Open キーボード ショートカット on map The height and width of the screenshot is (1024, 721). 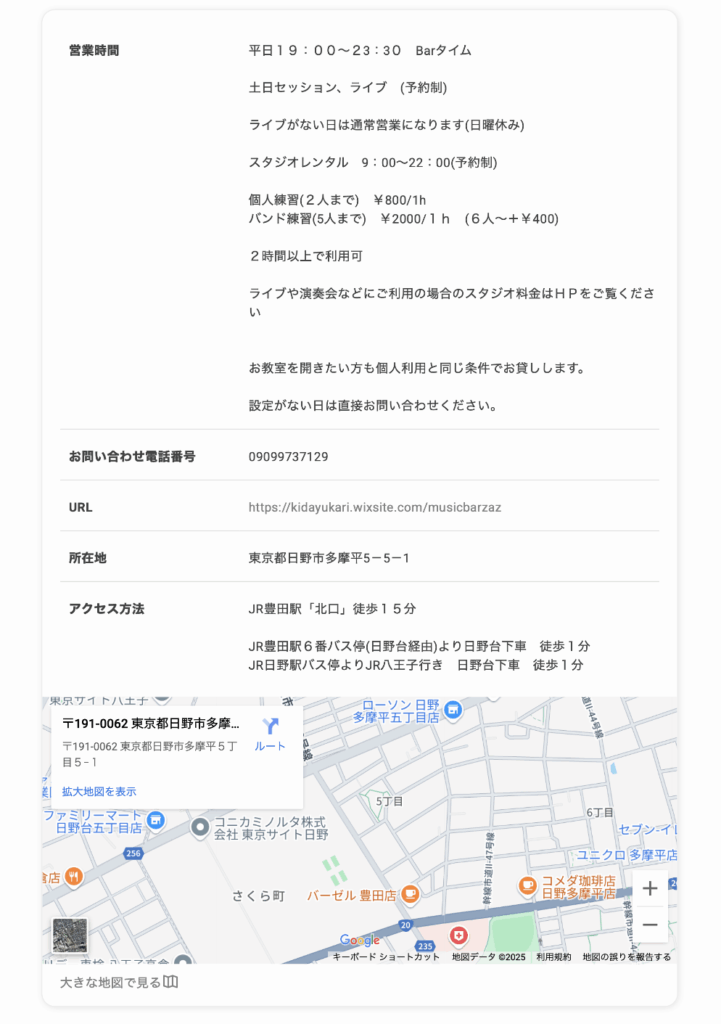(x=386, y=957)
